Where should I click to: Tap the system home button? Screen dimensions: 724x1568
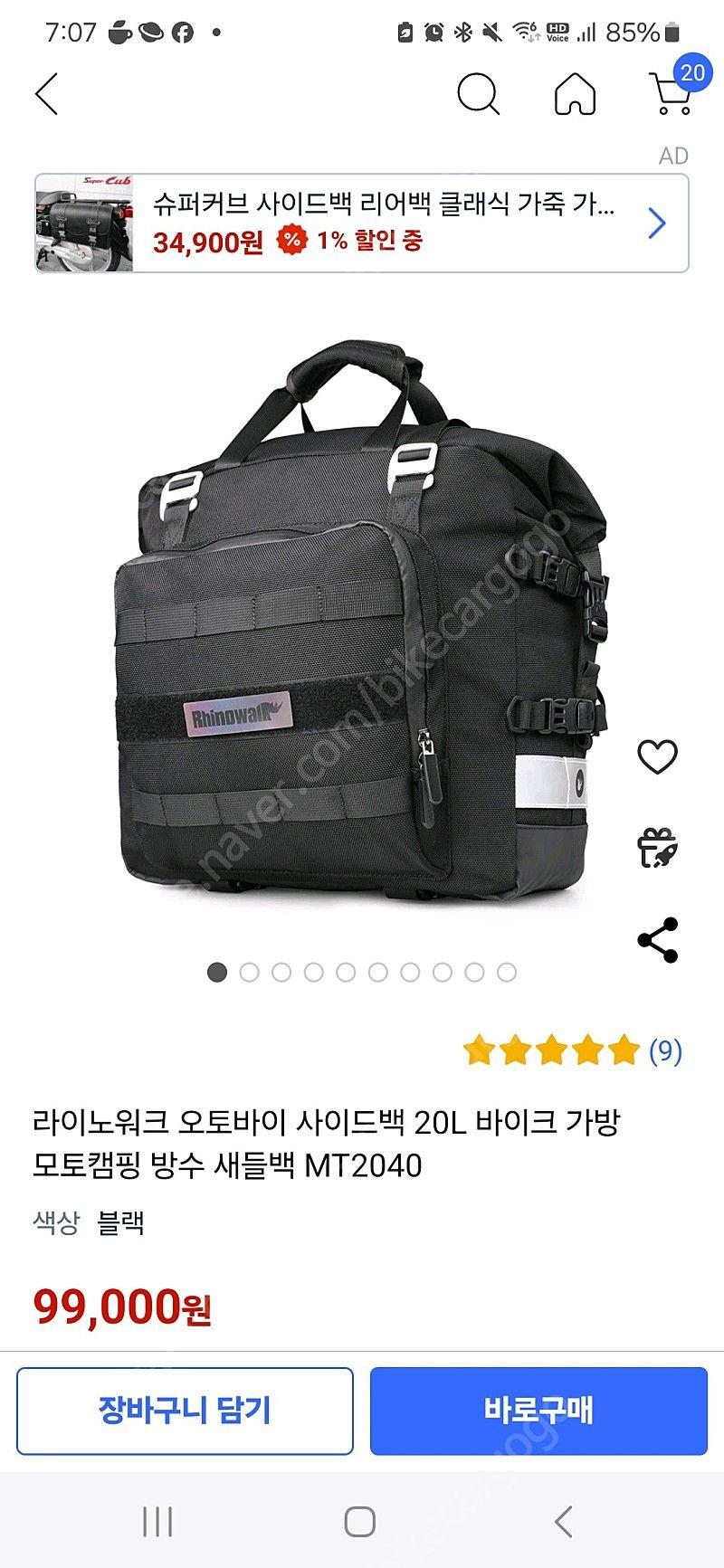pyautogui.click(x=360, y=1522)
